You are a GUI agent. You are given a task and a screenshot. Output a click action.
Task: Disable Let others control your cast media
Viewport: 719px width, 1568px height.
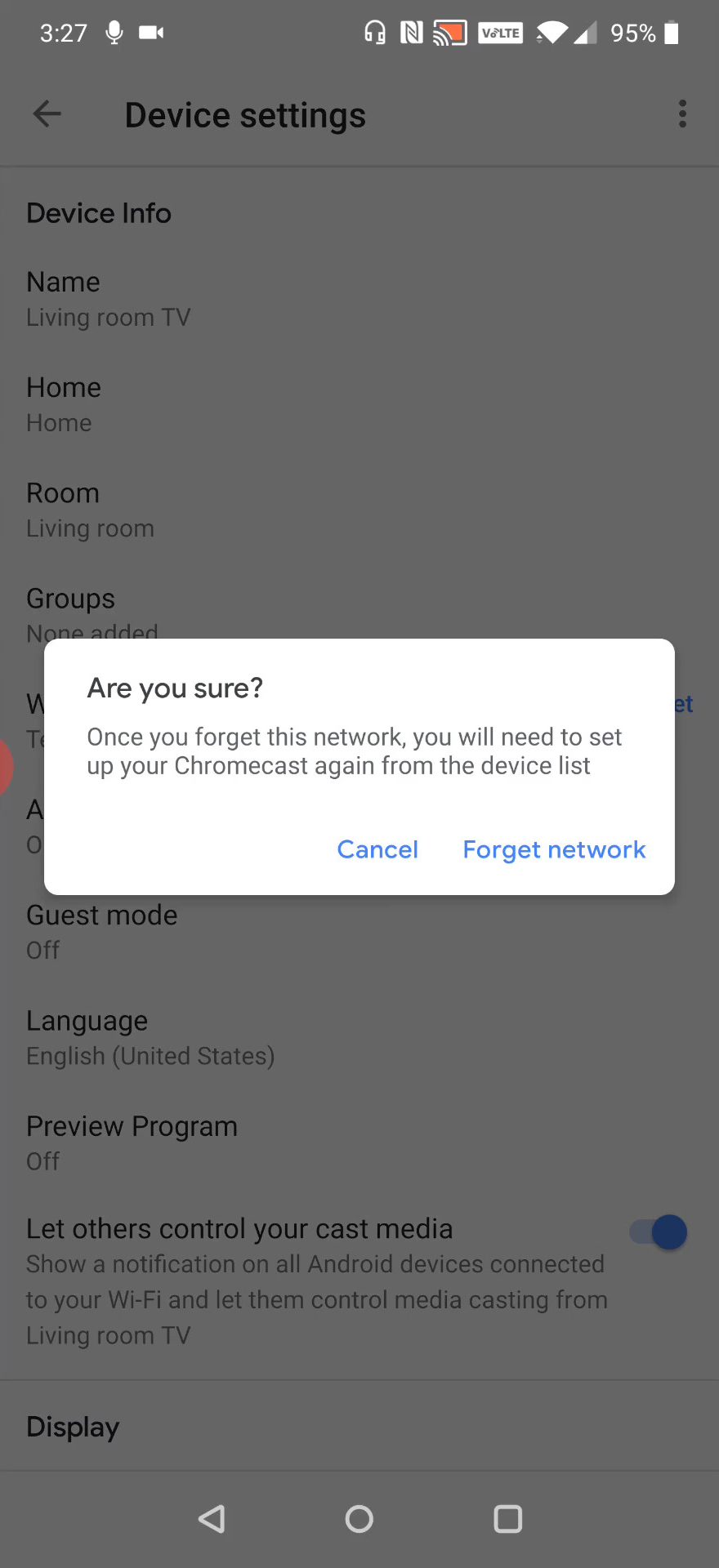(658, 1232)
